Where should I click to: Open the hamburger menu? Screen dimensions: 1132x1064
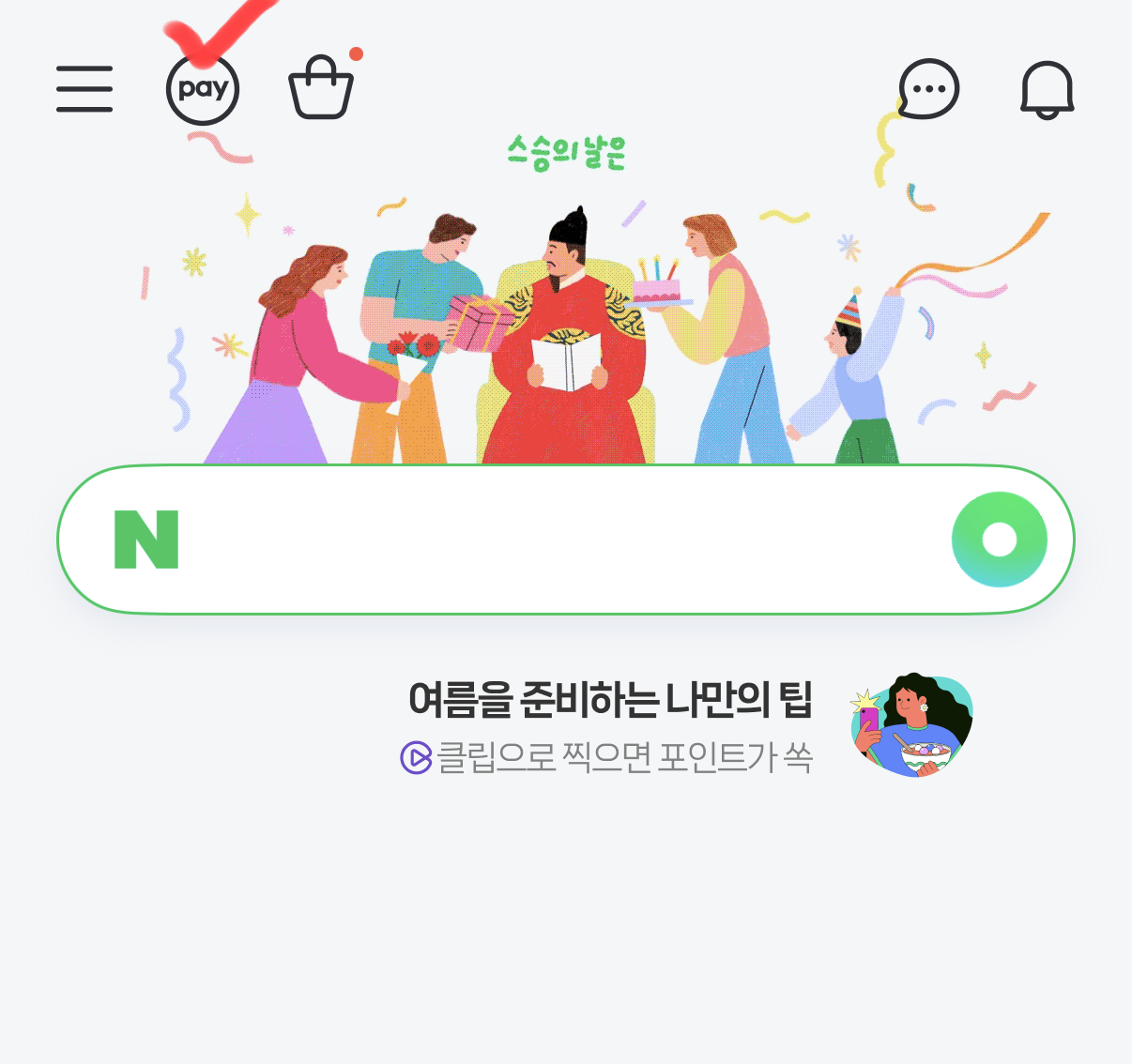[84, 89]
